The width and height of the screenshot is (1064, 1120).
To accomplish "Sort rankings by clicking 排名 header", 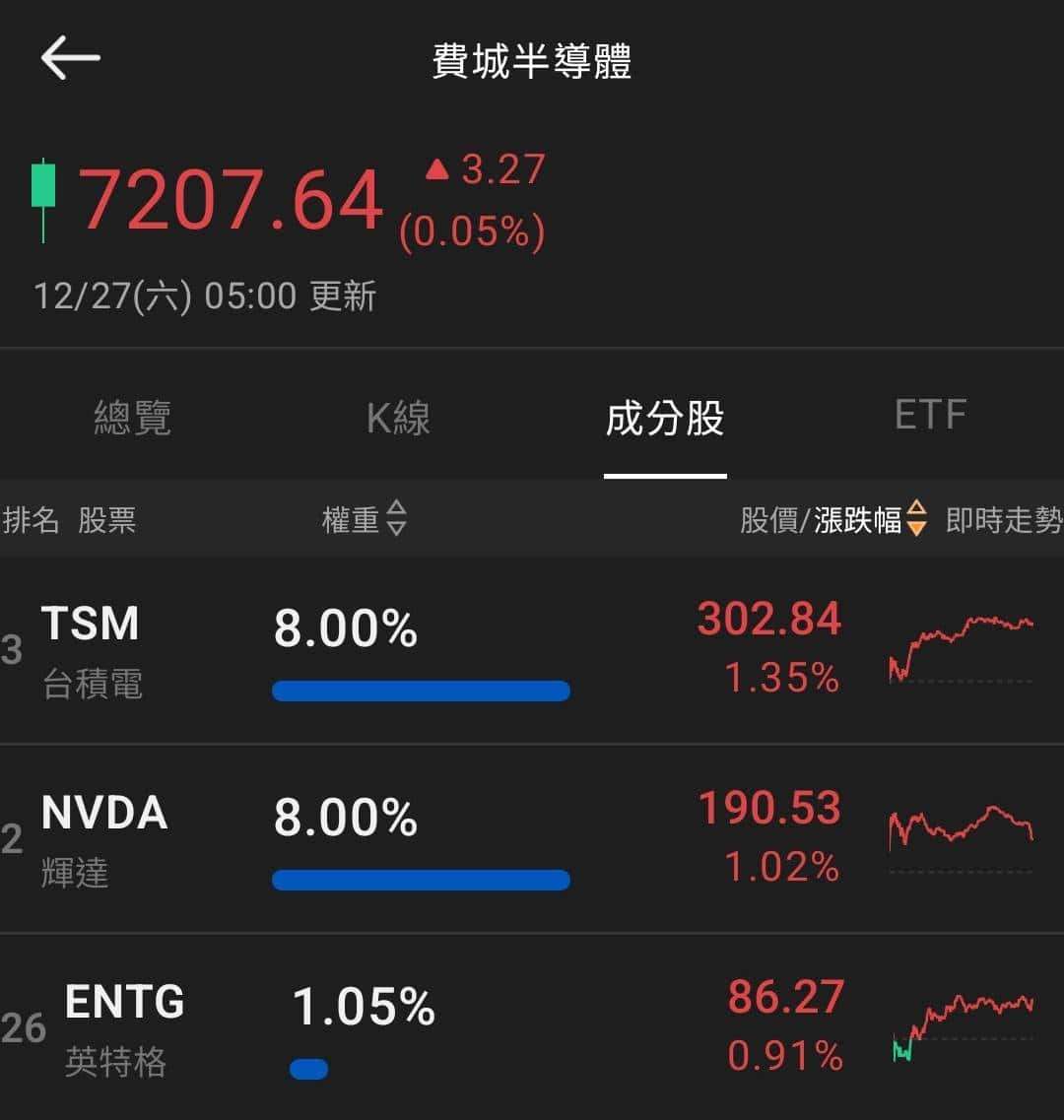I will (x=33, y=520).
